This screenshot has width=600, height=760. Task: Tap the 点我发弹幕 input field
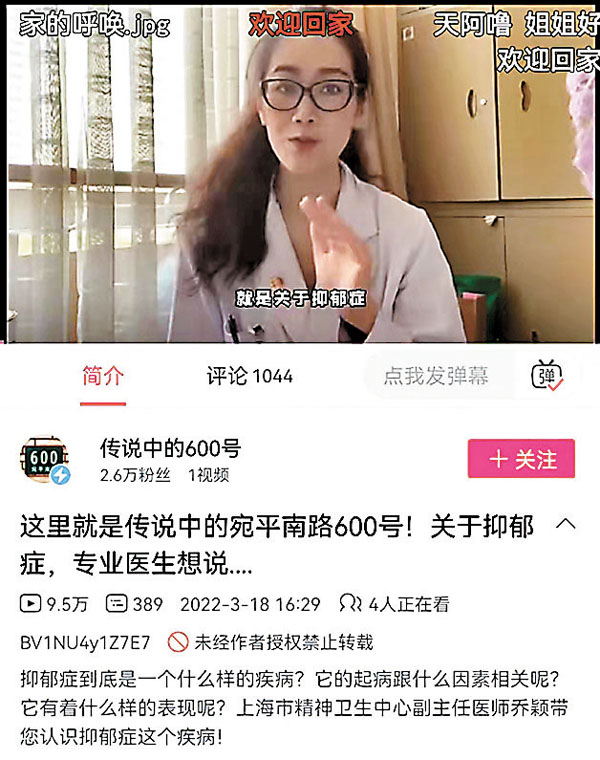(x=437, y=376)
